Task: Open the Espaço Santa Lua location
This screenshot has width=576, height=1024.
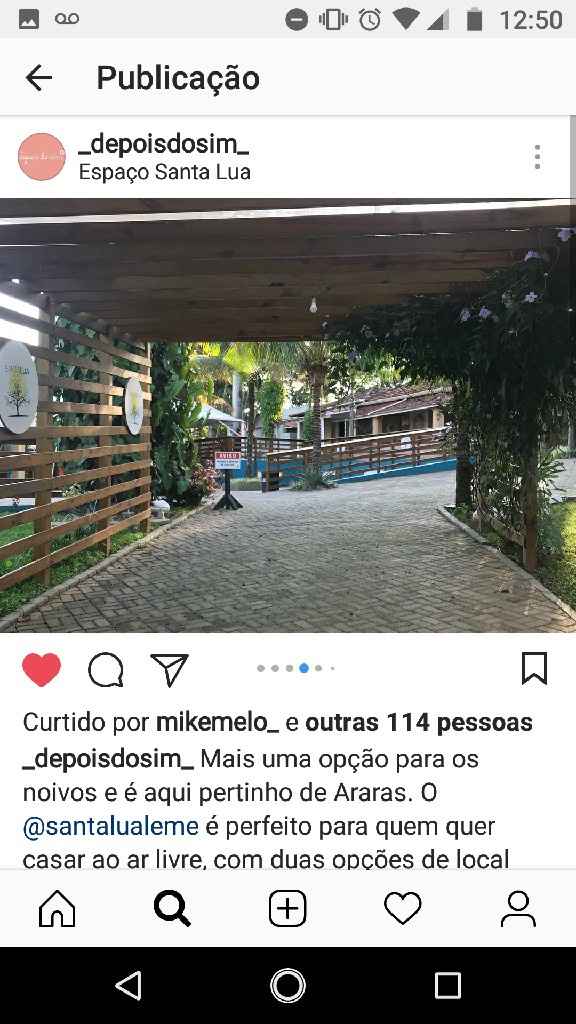Action: point(165,172)
